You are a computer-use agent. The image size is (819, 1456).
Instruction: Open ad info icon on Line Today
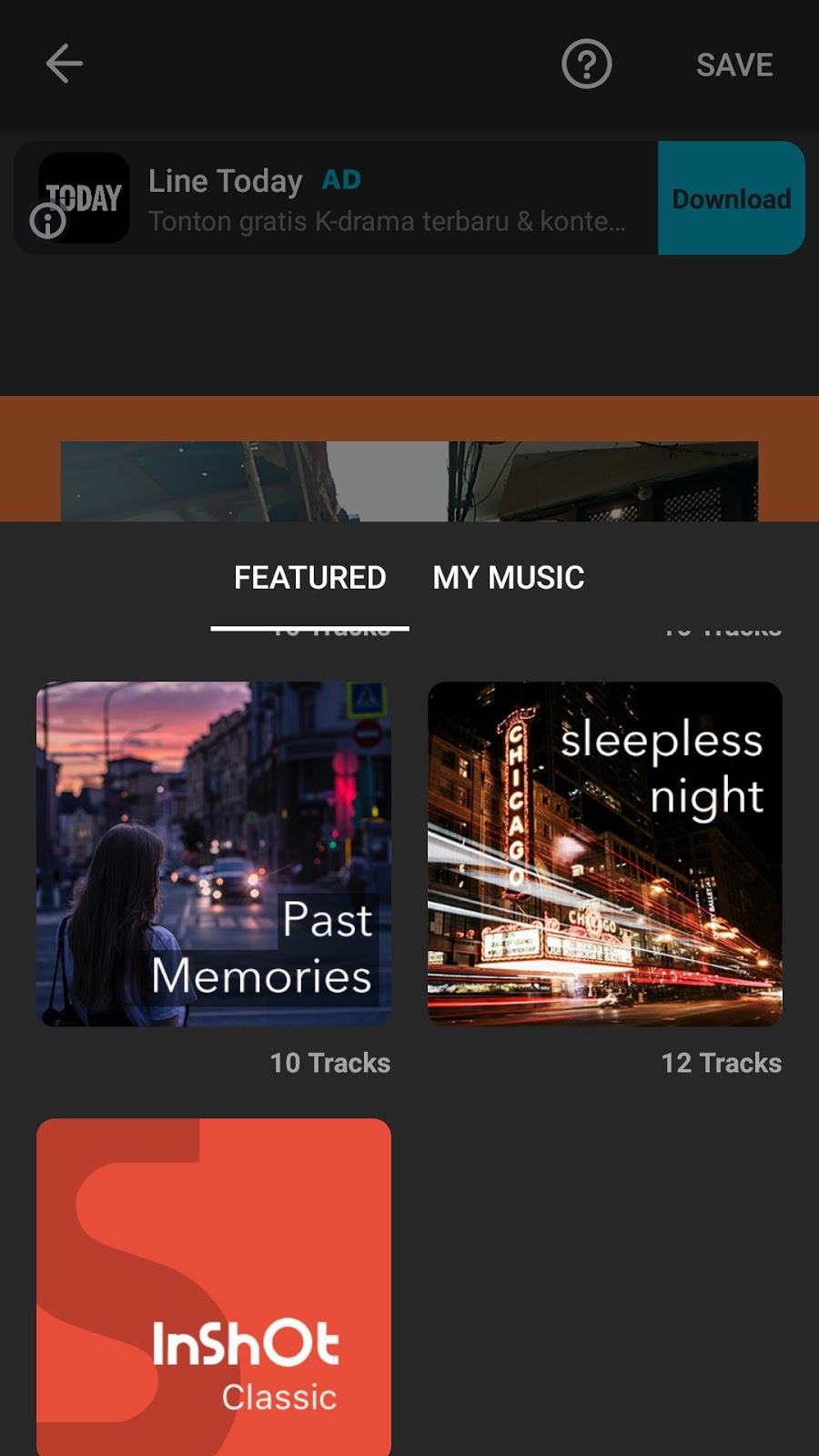point(47,220)
